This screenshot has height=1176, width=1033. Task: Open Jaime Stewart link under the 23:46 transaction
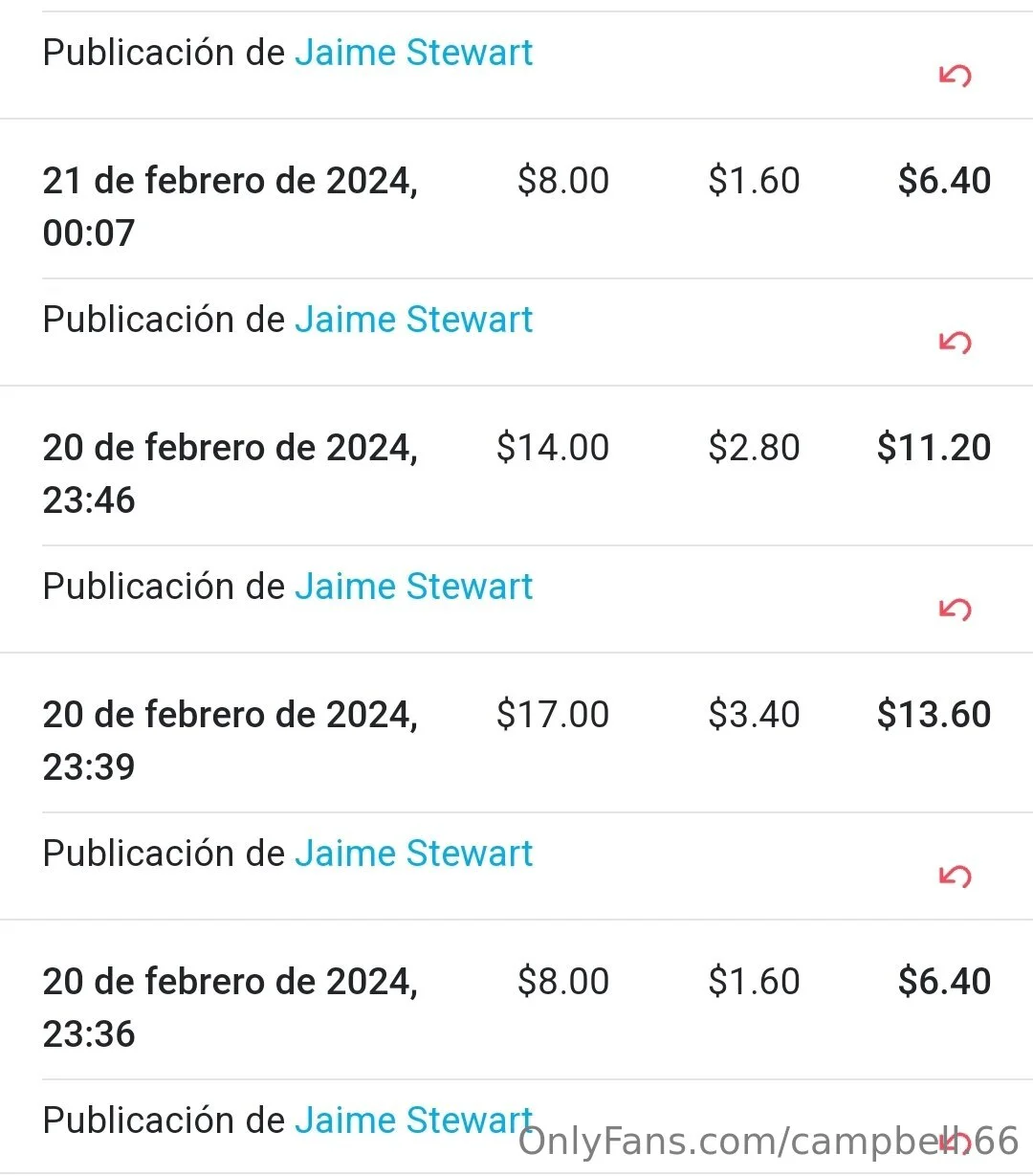(x=413, y=587)
